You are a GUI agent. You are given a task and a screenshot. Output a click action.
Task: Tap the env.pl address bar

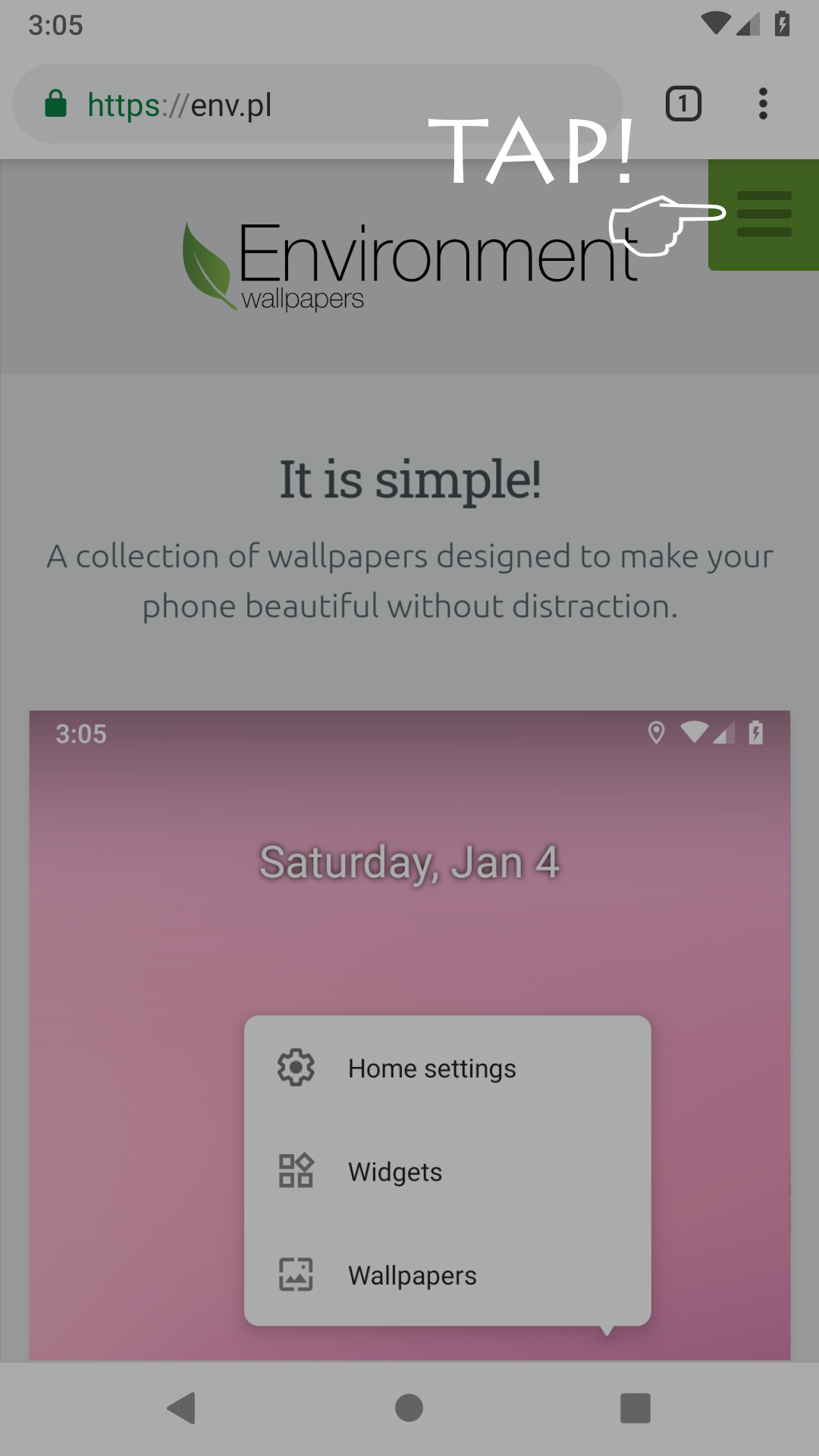pyautogui.click(x=318, y=105)
